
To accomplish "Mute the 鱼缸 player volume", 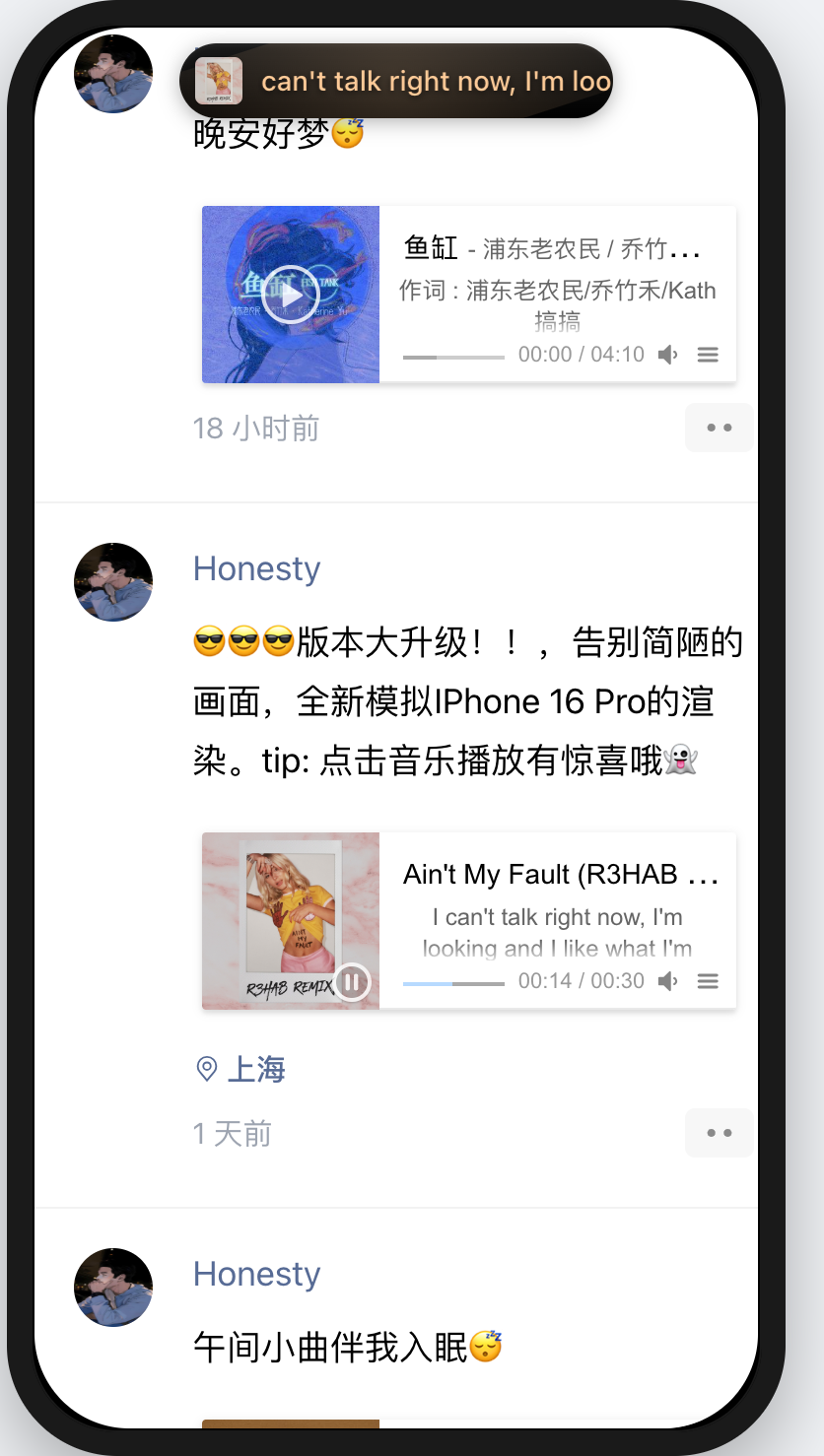I will pyautogui.click(x=668, y=355).
